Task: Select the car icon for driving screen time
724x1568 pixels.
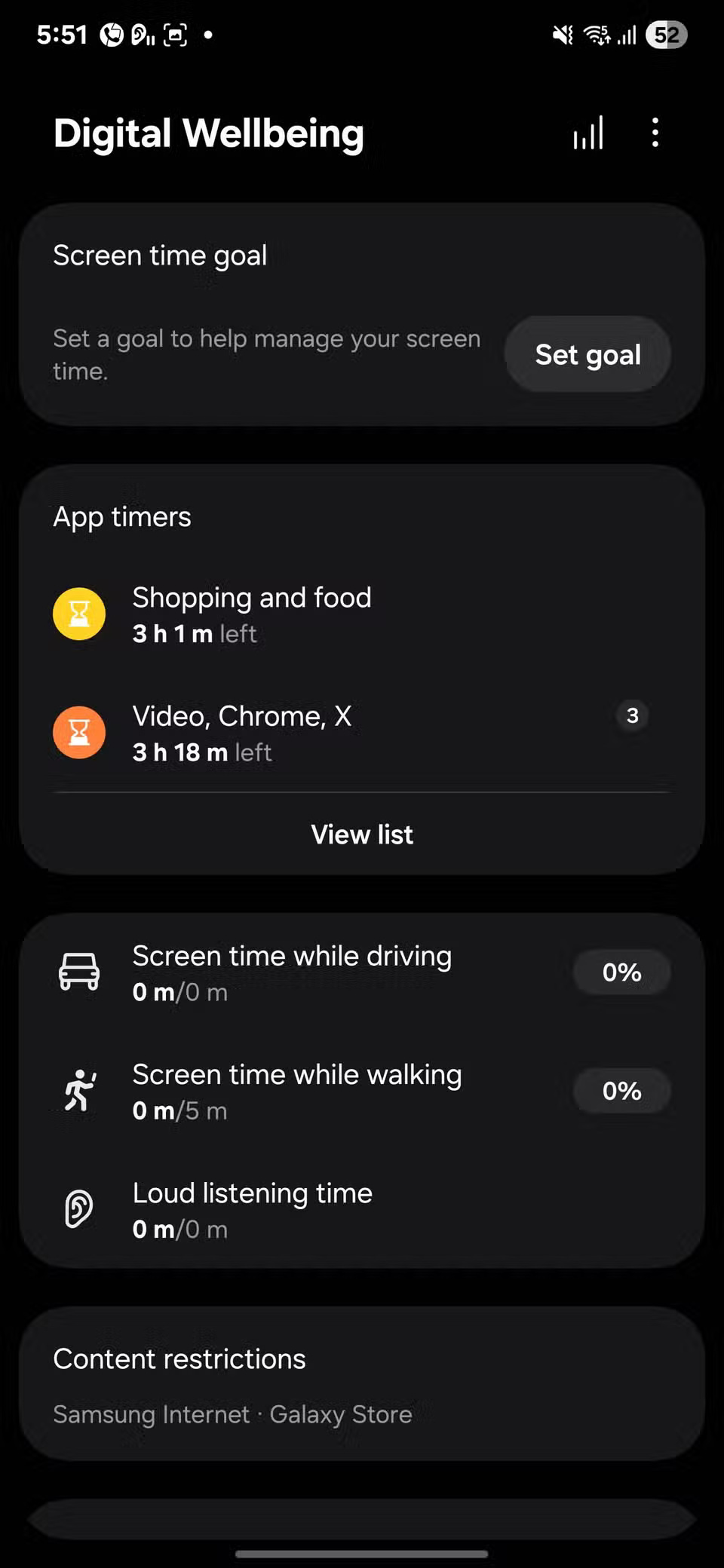Action: click(78, 972)
